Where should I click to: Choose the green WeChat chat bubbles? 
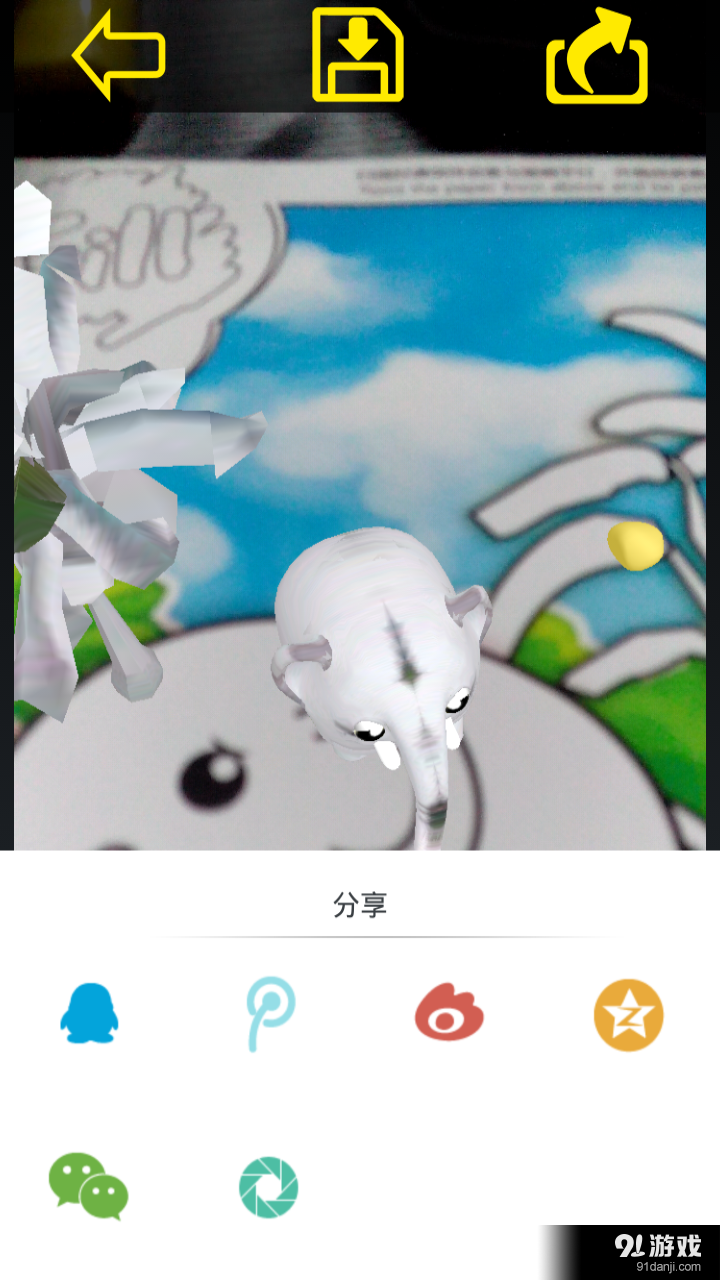tap(90, 1187)
